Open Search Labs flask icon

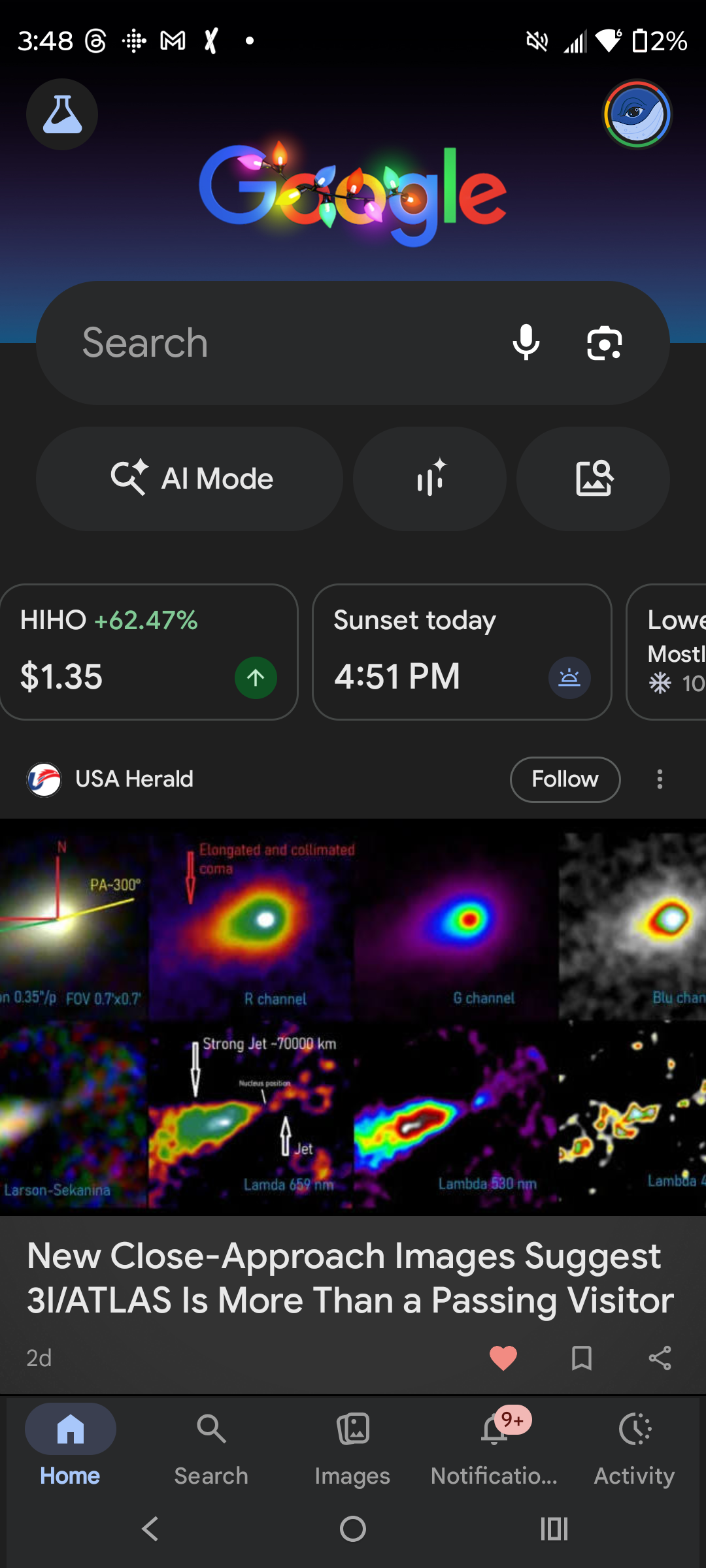coord(62,114)
